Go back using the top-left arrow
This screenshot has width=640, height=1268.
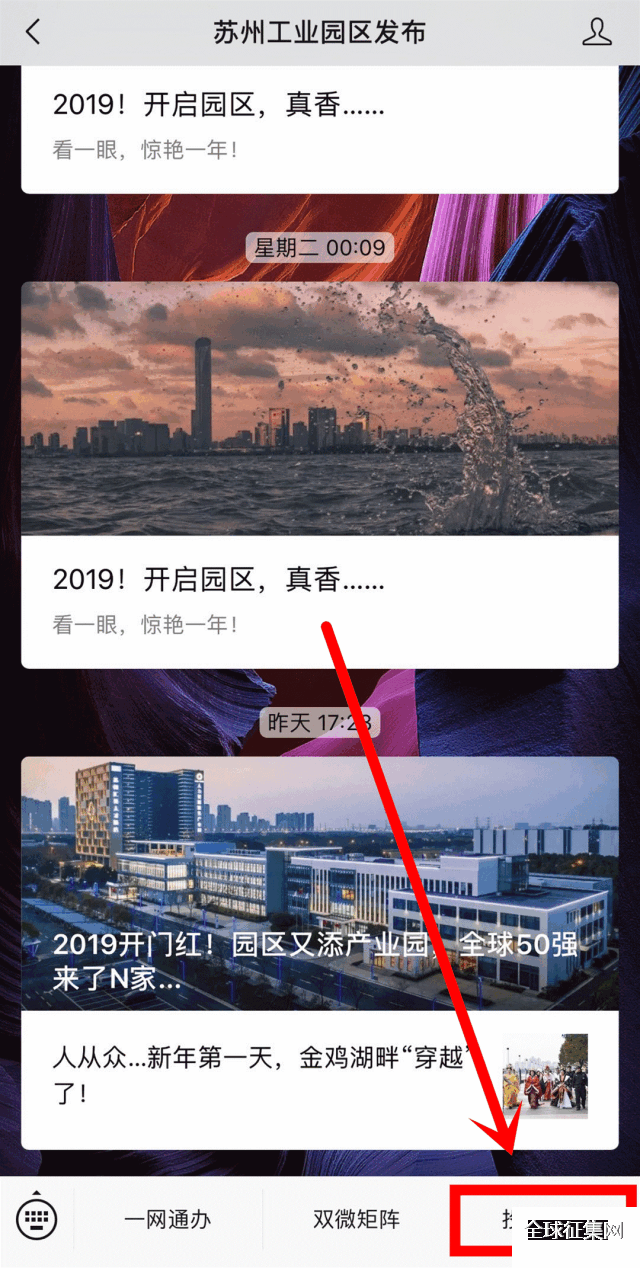(x=33, y=32)
